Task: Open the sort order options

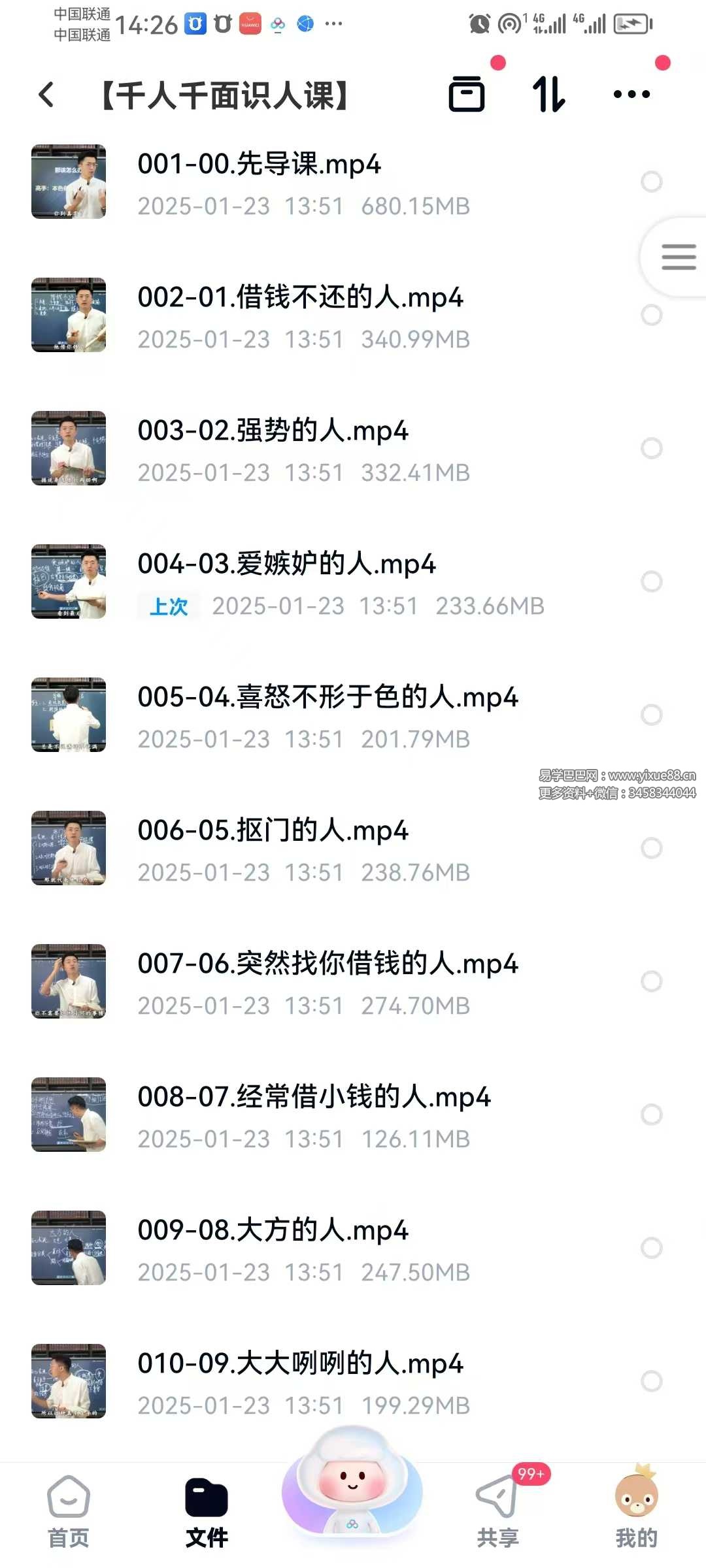Action: point(548,94)
